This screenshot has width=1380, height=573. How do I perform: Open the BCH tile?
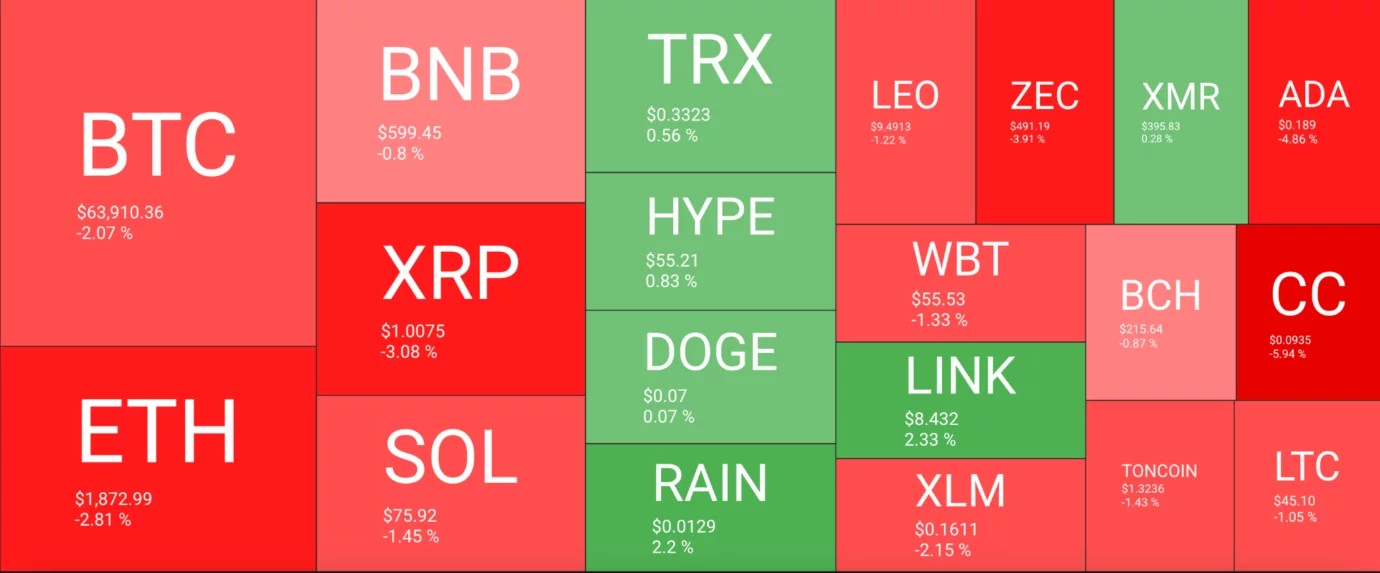(1160, 312)
